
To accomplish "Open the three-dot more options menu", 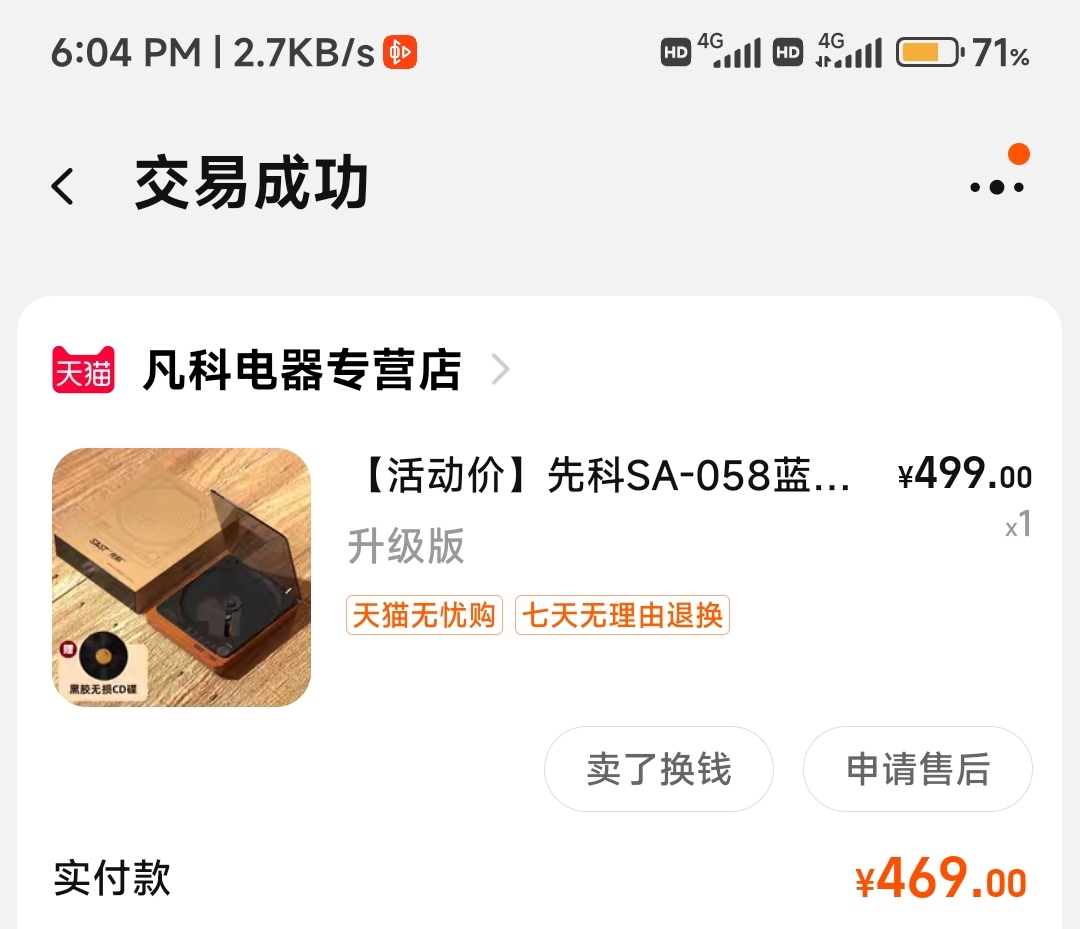I will 997,186.
